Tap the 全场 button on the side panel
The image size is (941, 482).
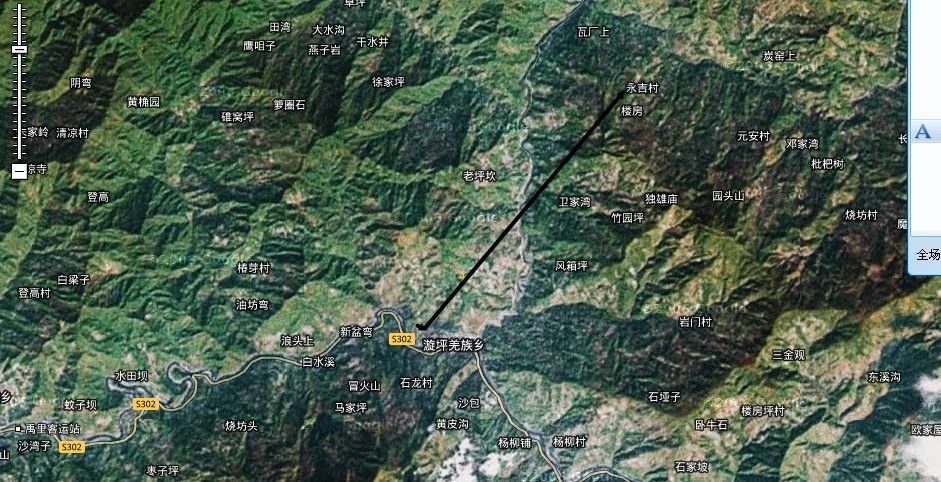click(x=926, y=254)
